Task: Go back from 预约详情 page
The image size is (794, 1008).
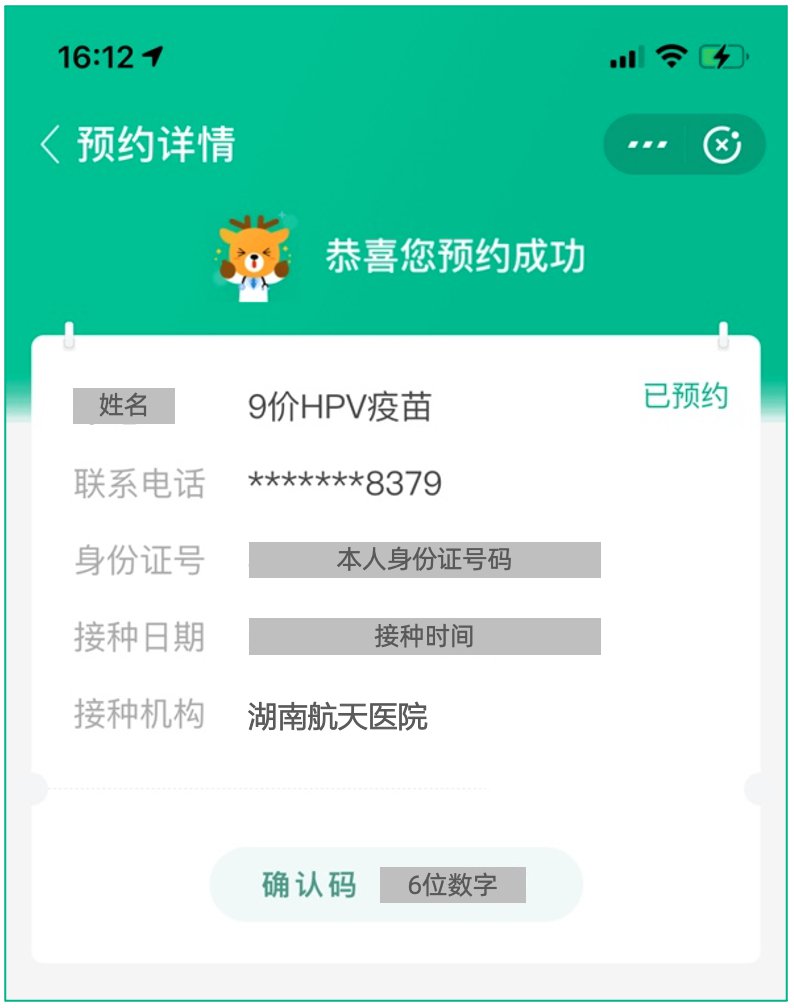Action: coord(50,145)
